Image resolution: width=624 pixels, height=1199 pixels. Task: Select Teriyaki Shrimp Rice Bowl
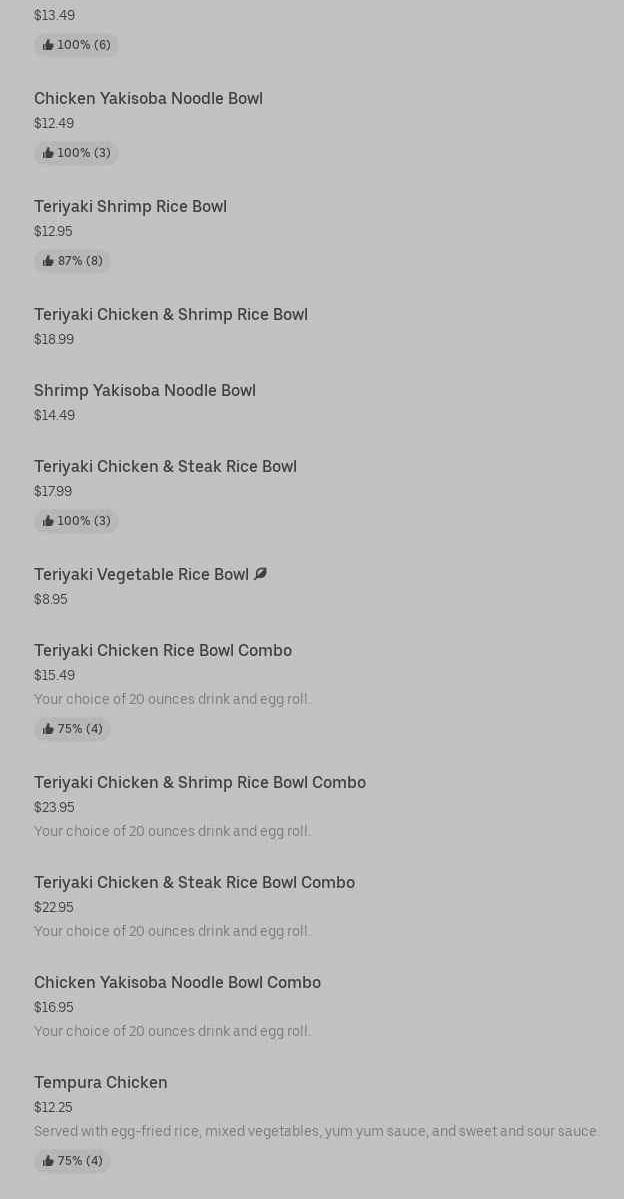(130, 206)
